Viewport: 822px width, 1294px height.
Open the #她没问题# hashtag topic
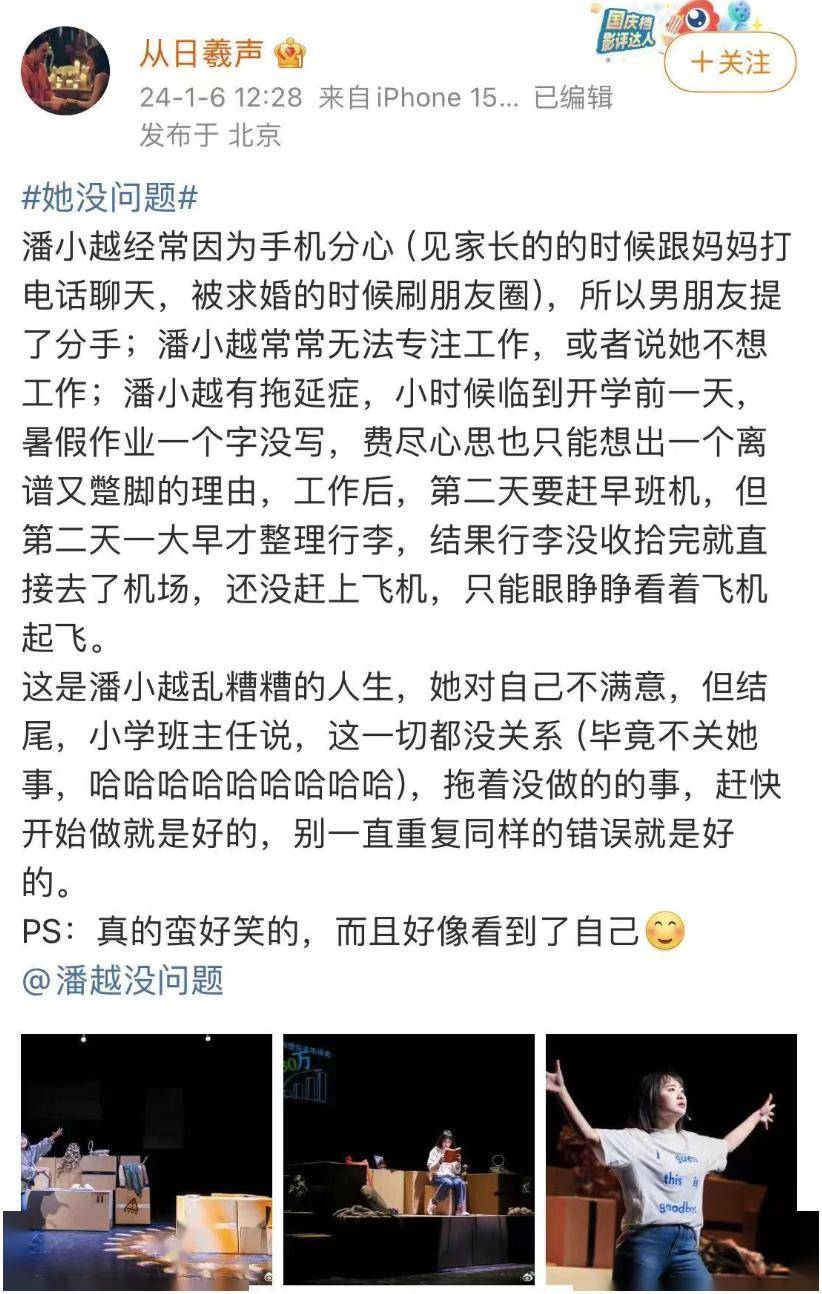click(x=109, y=198)
